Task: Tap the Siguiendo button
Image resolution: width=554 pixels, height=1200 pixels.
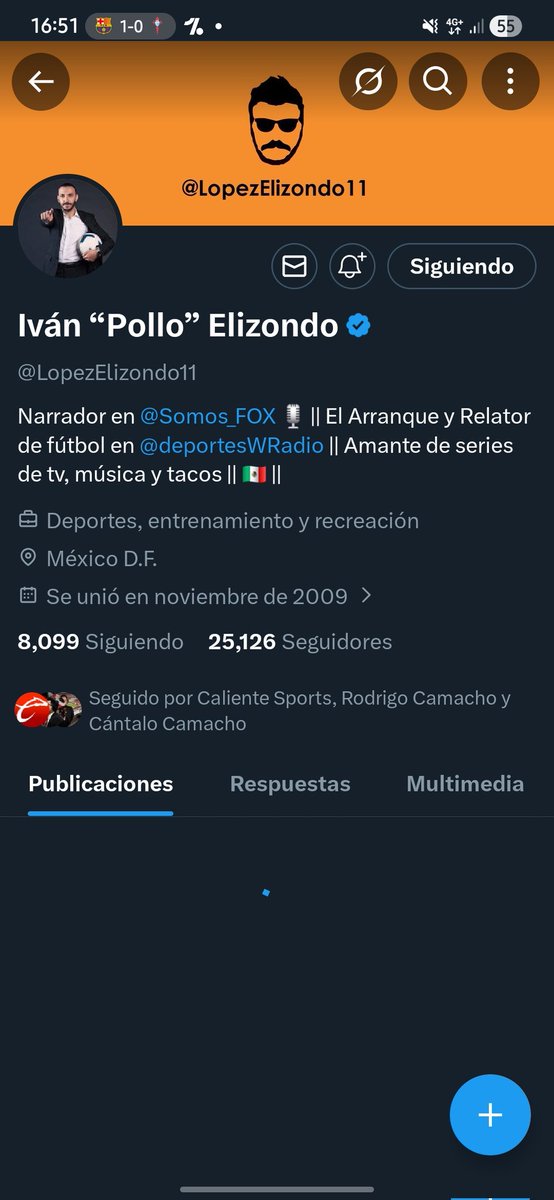Action: [462, 266]
